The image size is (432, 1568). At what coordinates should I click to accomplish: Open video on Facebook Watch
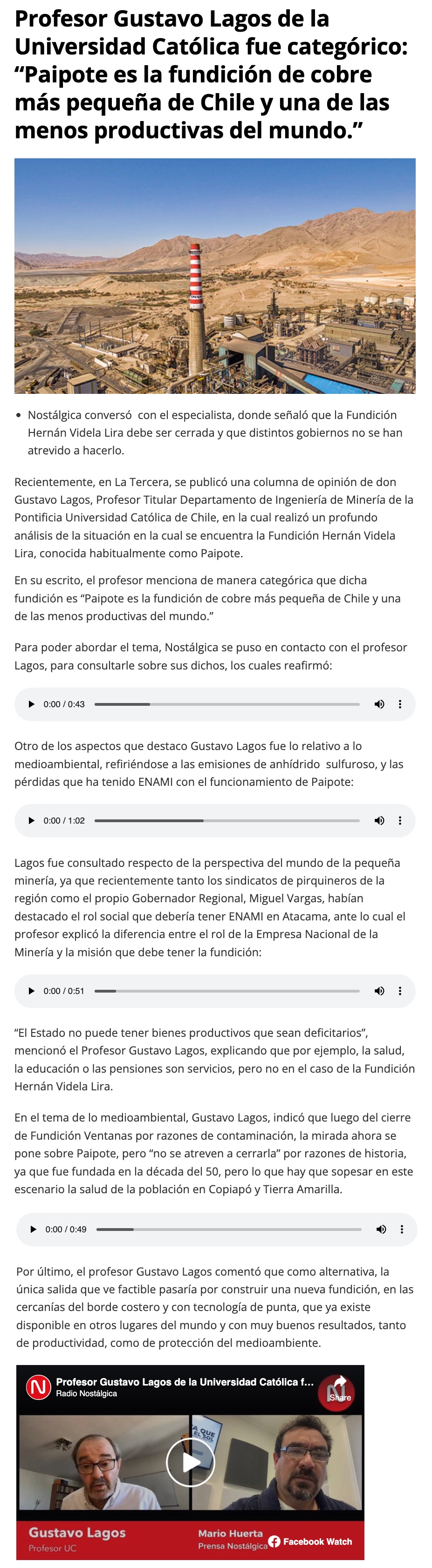[311, 1541]
